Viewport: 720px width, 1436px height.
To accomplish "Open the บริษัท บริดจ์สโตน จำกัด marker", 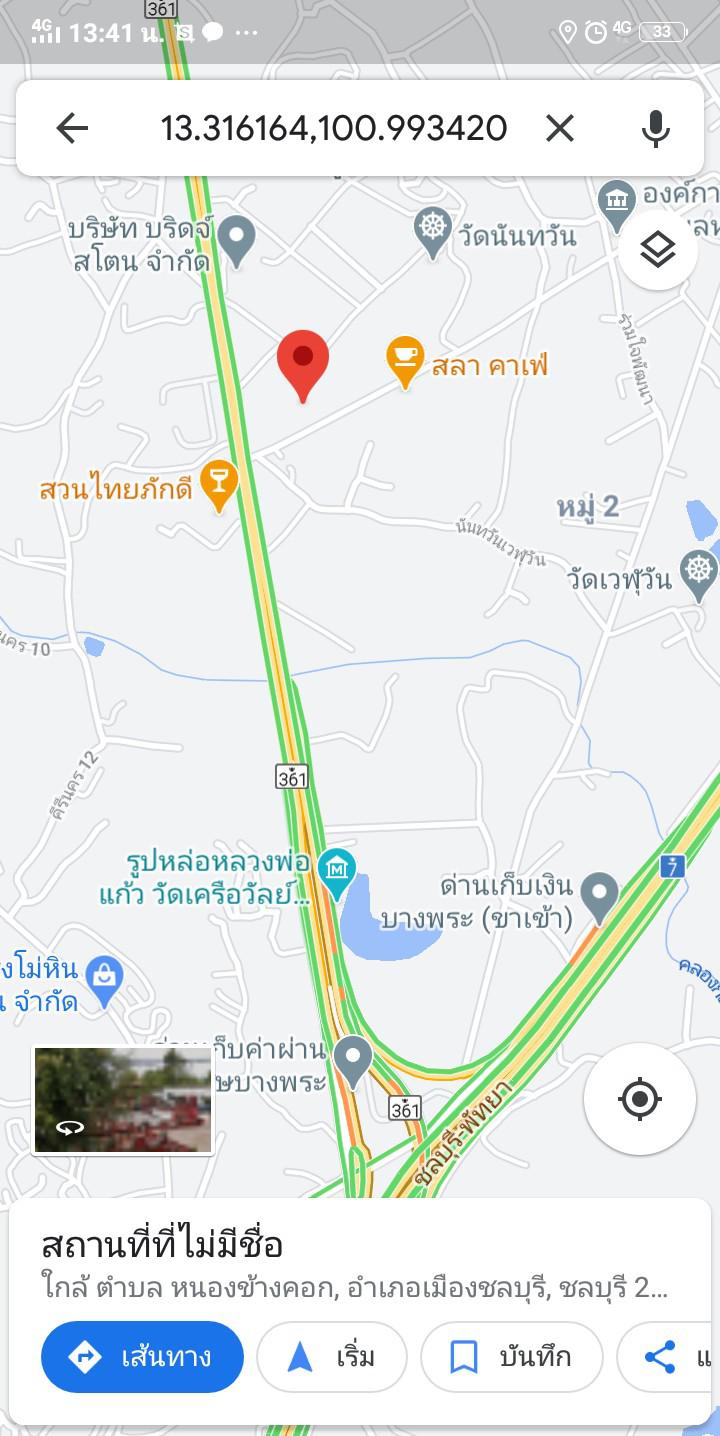I will pos(237,242).
